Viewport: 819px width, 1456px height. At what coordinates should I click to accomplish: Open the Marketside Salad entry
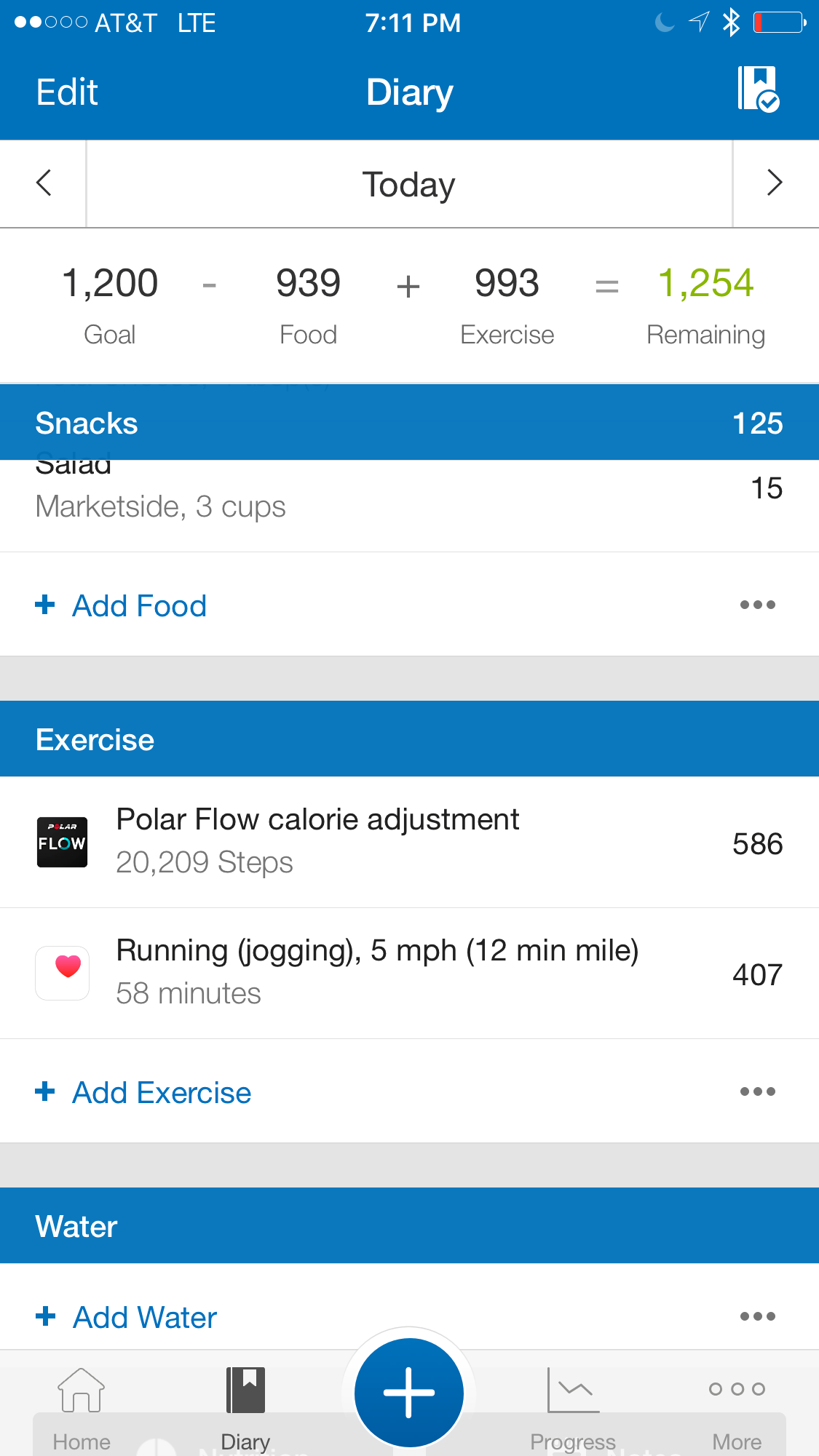tap(409, 506)
